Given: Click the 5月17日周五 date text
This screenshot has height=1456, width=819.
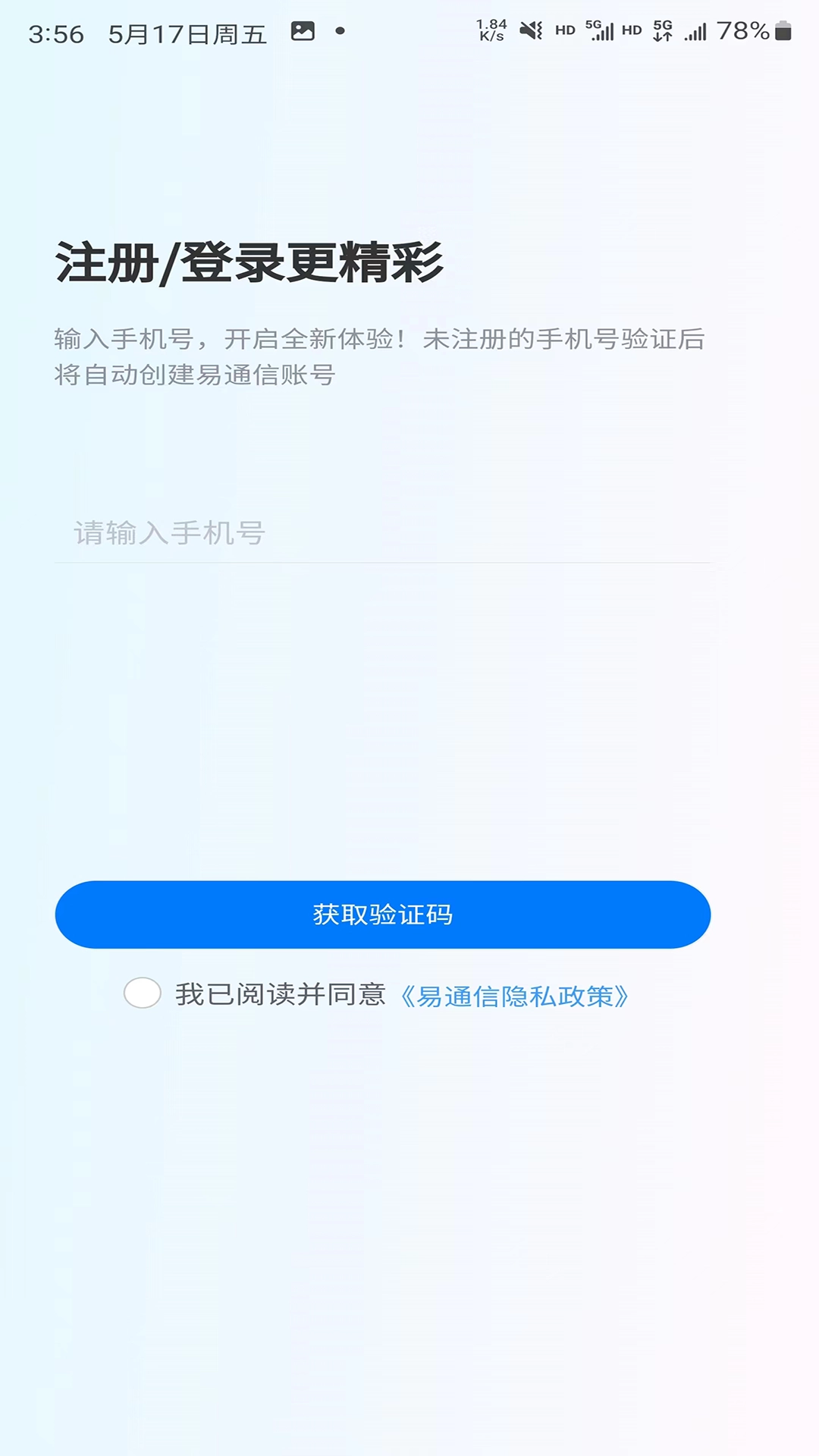Looking at the screenshot, I should point(187,32).
